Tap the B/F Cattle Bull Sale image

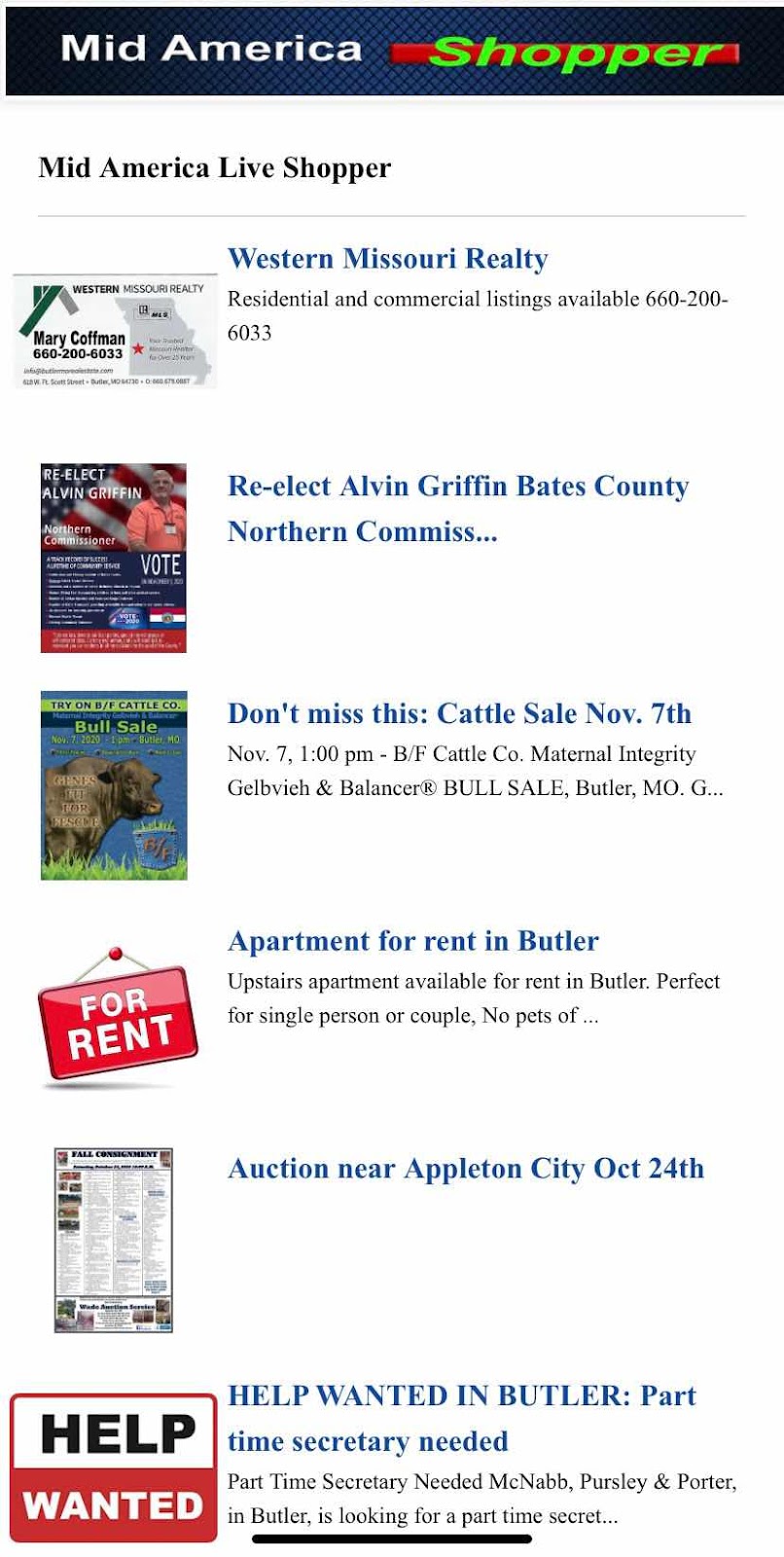tap(114, 785)
